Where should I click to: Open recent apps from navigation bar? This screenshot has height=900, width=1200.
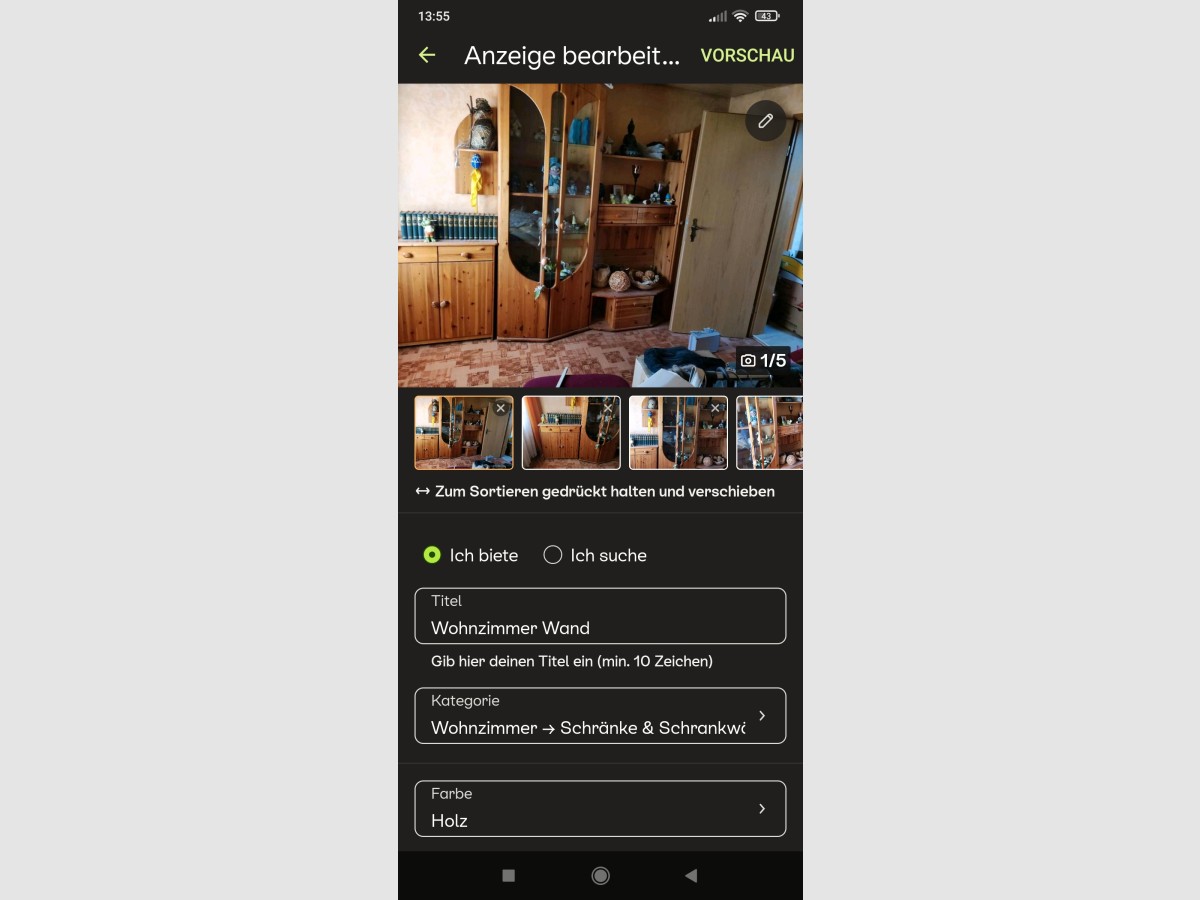click(x=508, y=875)
